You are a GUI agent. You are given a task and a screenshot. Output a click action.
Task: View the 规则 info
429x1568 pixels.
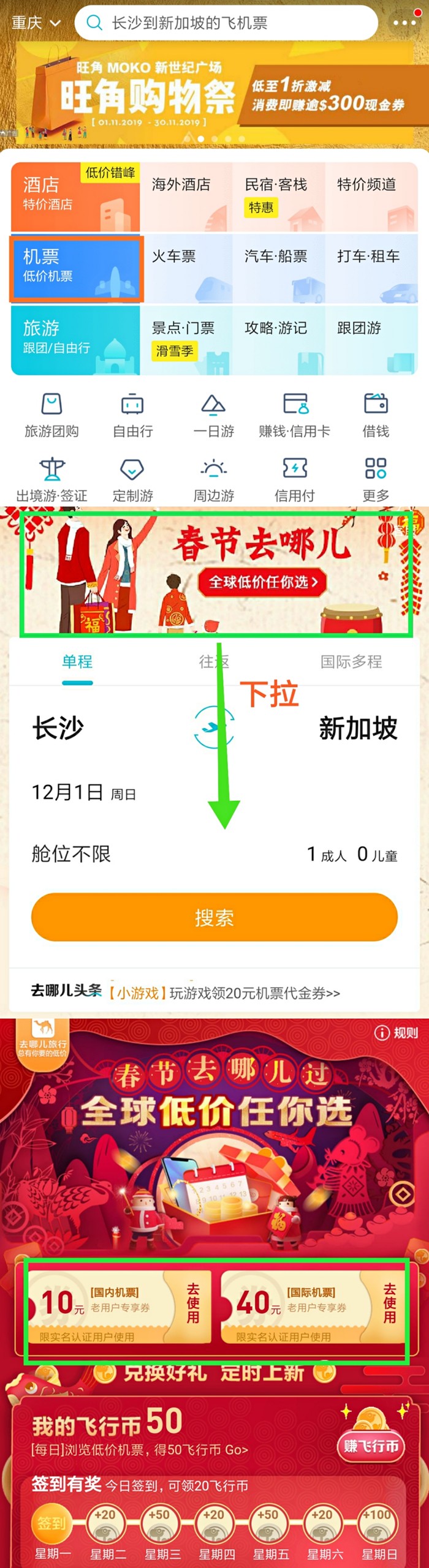396,1033
